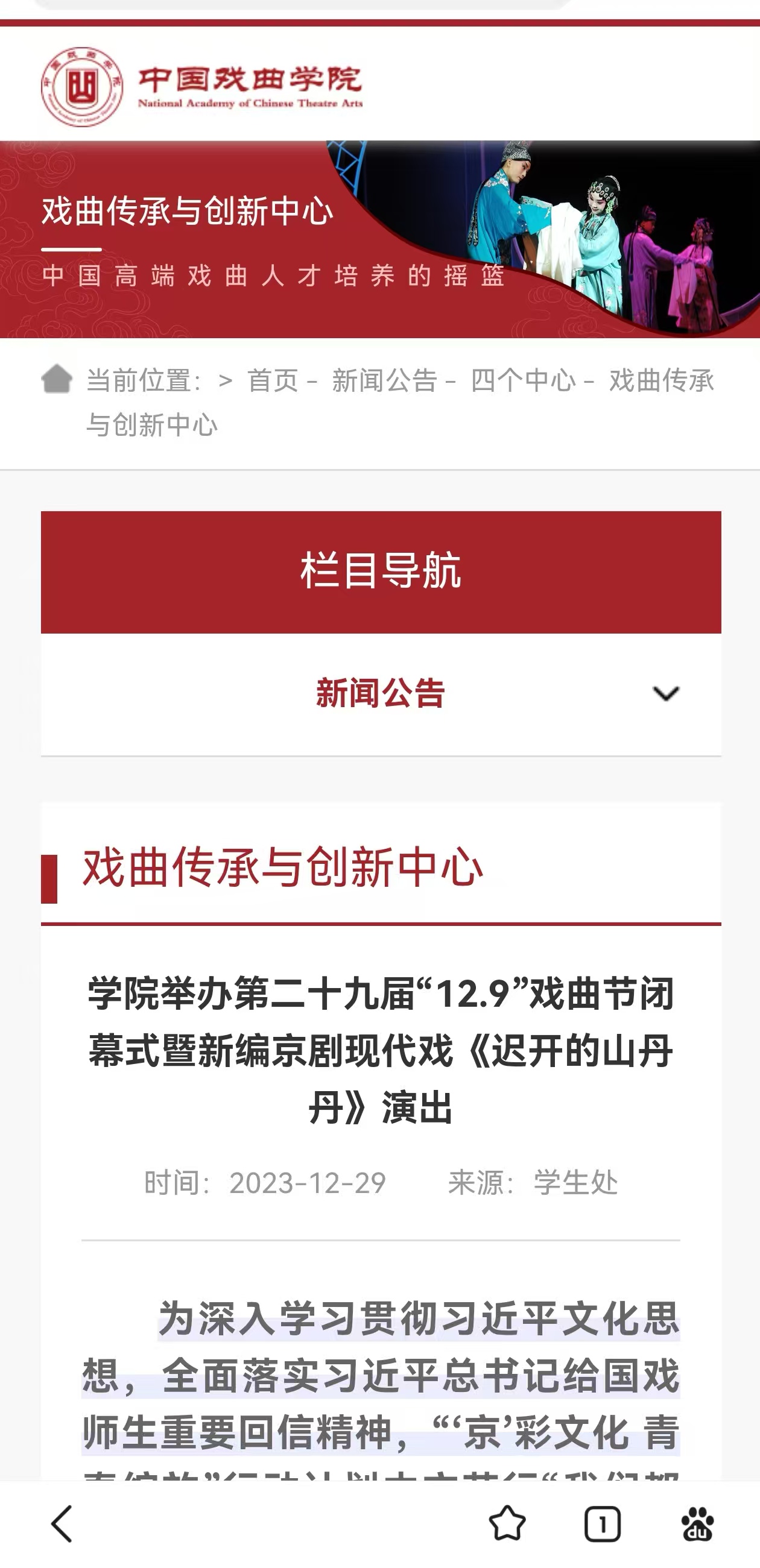Open the article about 迟开的山丹丹 performance
This screenshot has height=1568, width=760.
click(380, 1048)
